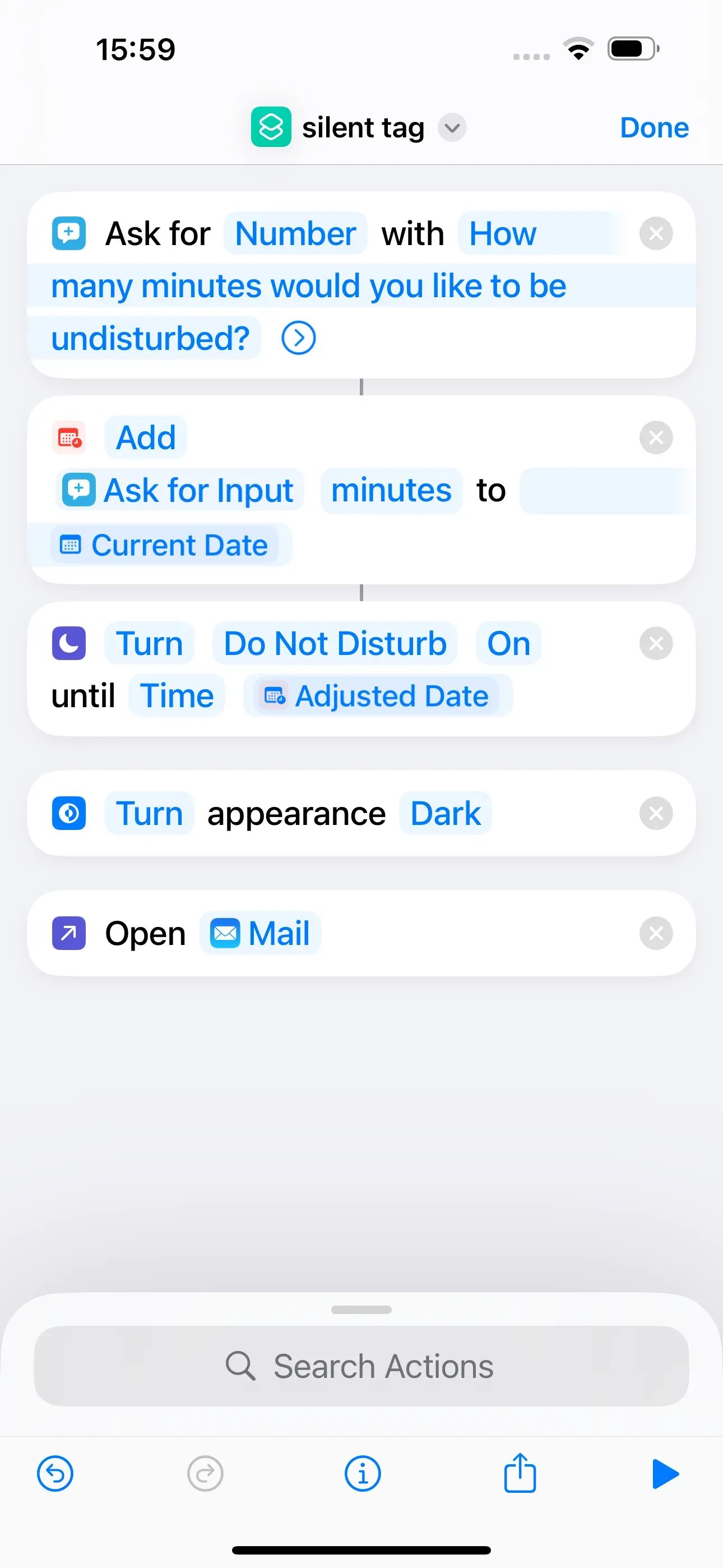Undo the last change

(x=55, y=1474)
